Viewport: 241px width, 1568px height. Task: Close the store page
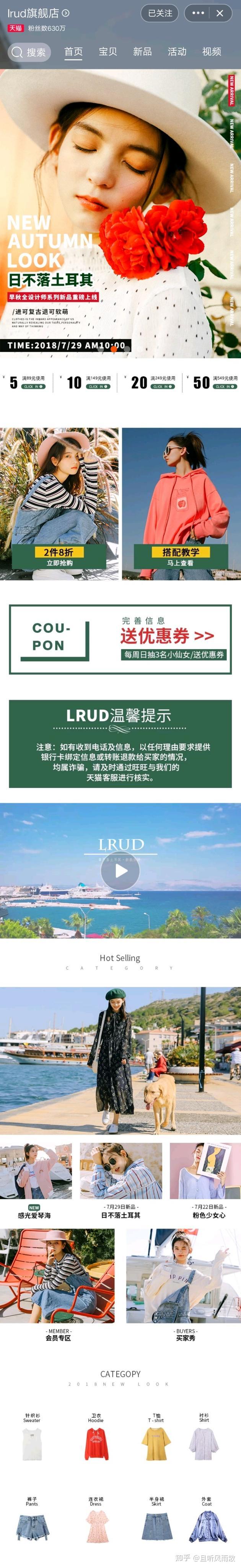coord(220,13)
